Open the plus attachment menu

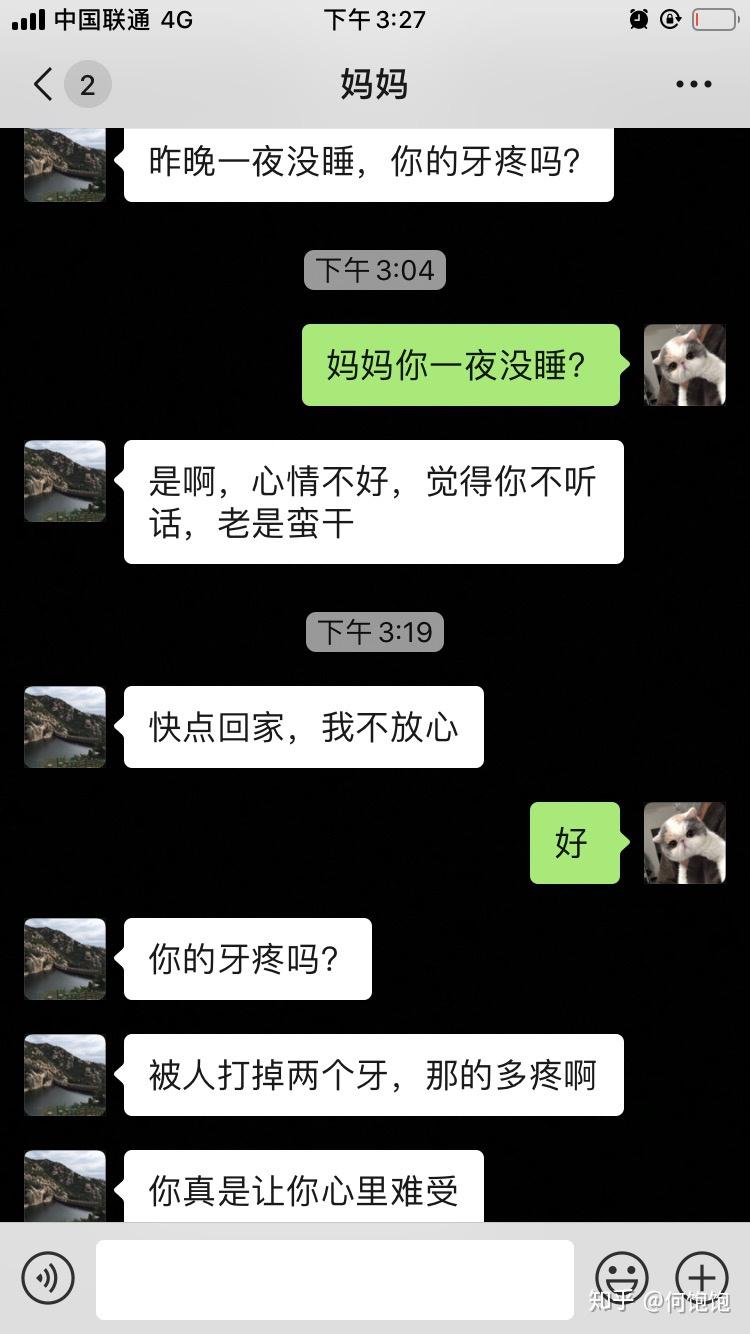coord(702,1277)
